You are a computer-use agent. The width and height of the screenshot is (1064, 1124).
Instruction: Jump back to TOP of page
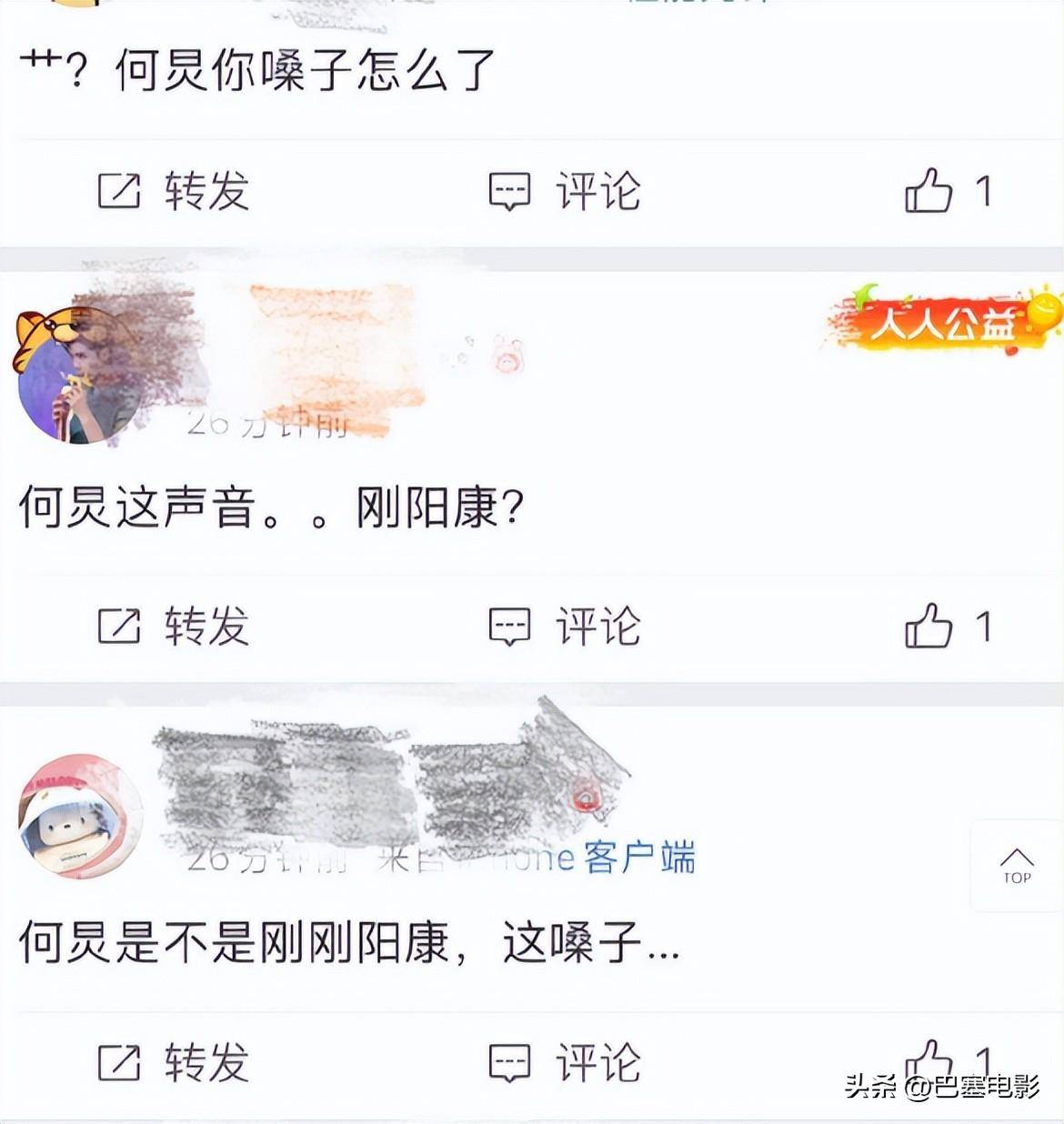click(1016, 866)
